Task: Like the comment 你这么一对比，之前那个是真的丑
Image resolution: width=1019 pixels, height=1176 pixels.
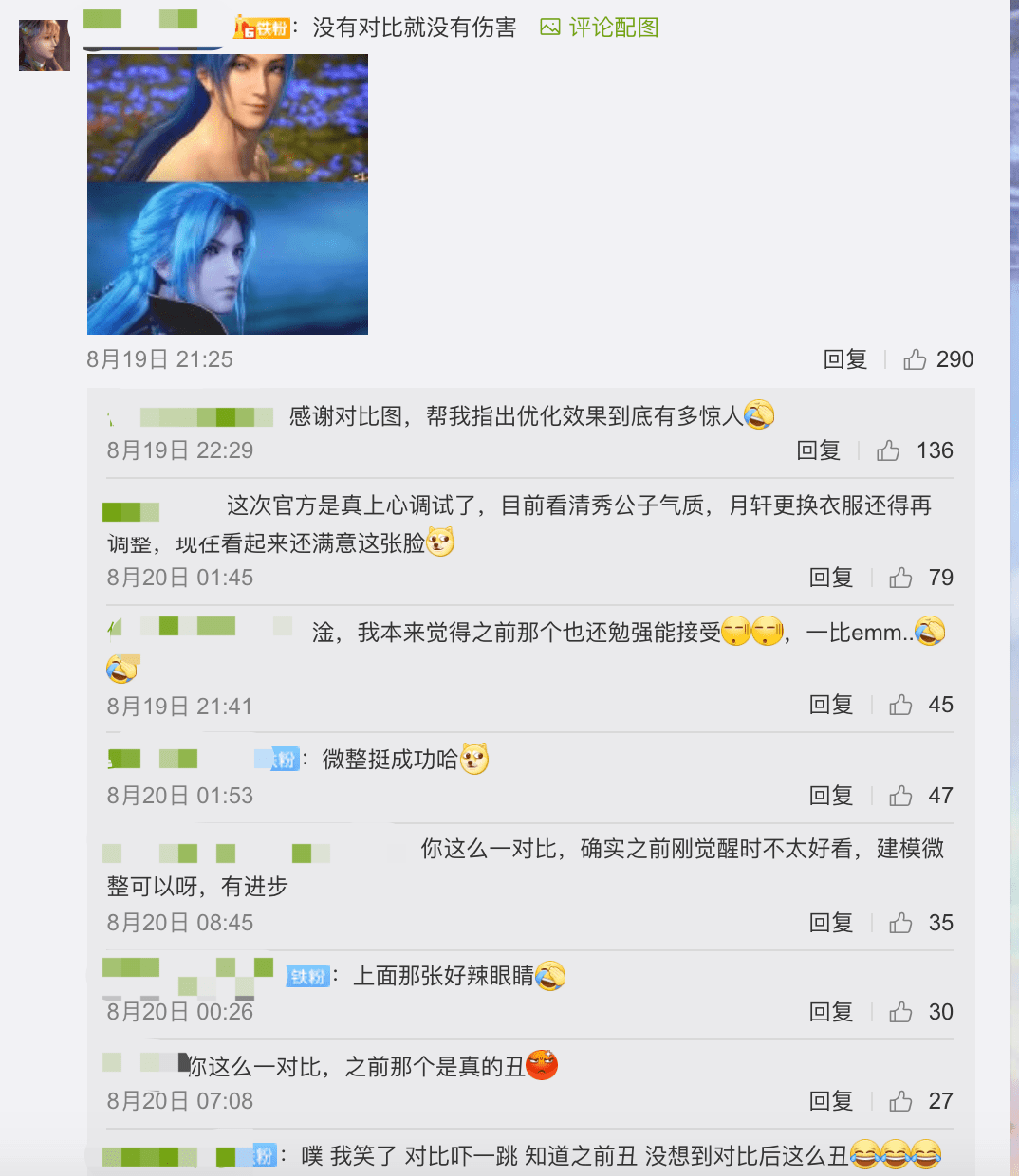Action: point(900,1100)
